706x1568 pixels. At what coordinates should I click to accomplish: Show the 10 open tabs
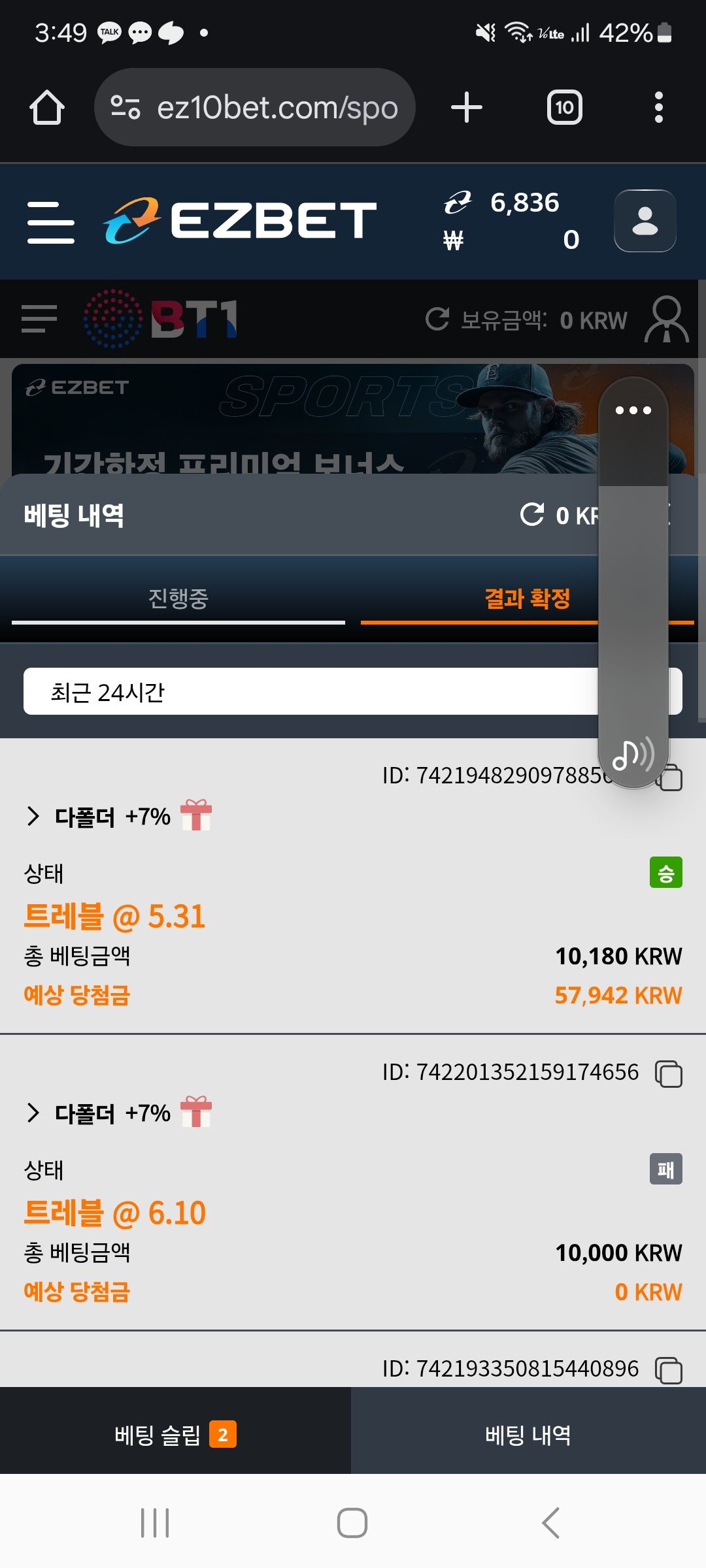pyautogui.click(x=564, y=108)
